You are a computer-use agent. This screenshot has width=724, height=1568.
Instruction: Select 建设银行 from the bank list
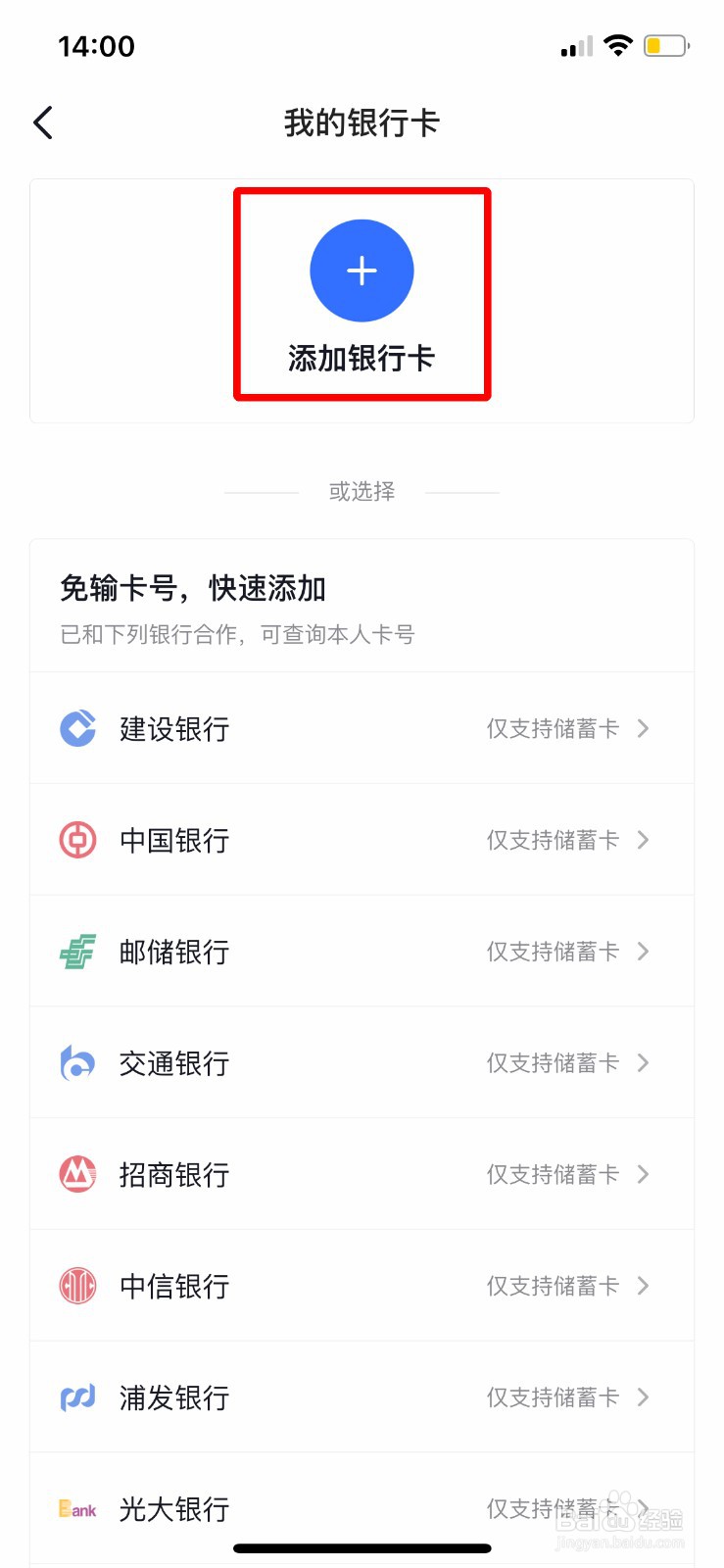[x=362, y=728]
